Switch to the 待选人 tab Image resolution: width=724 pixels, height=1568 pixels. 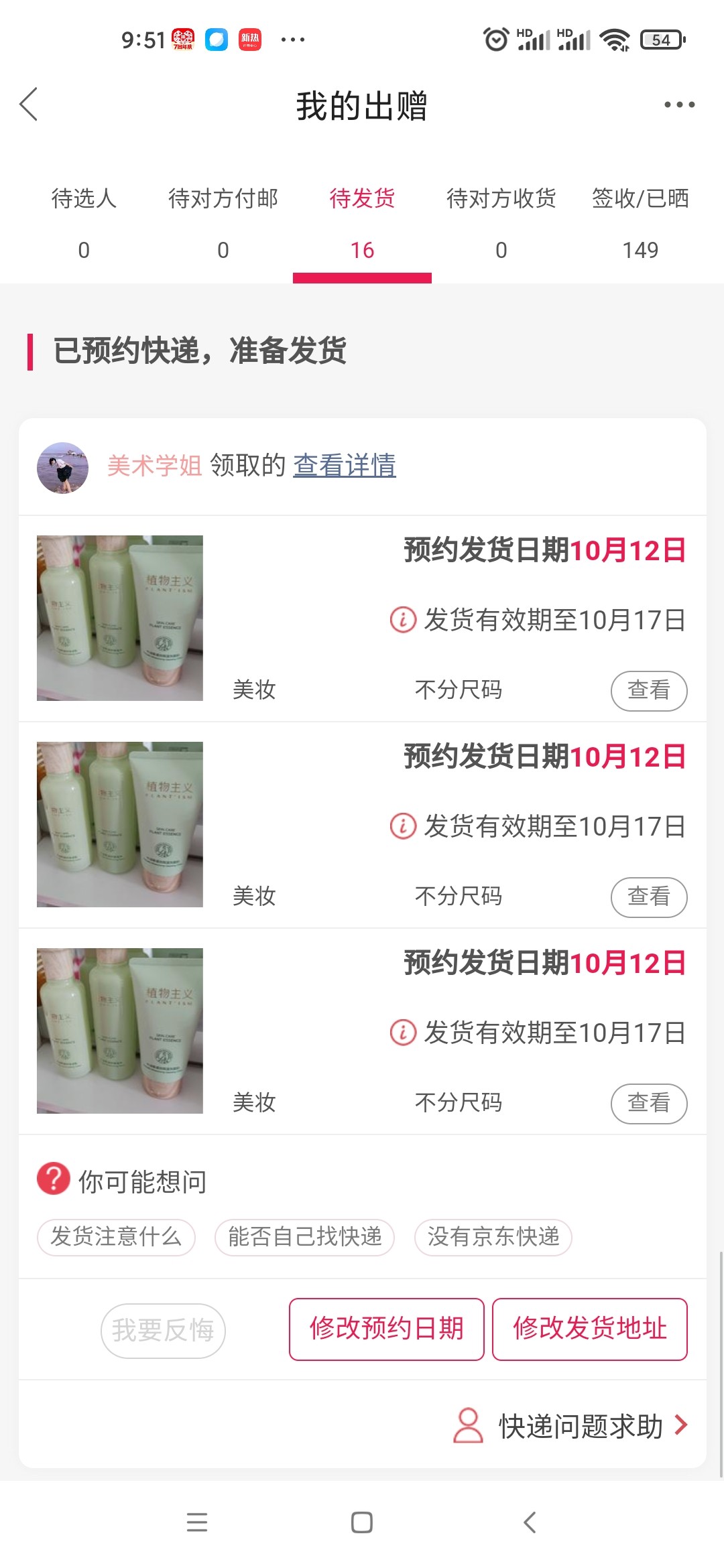pyautogui.click(x=84, y=222)
